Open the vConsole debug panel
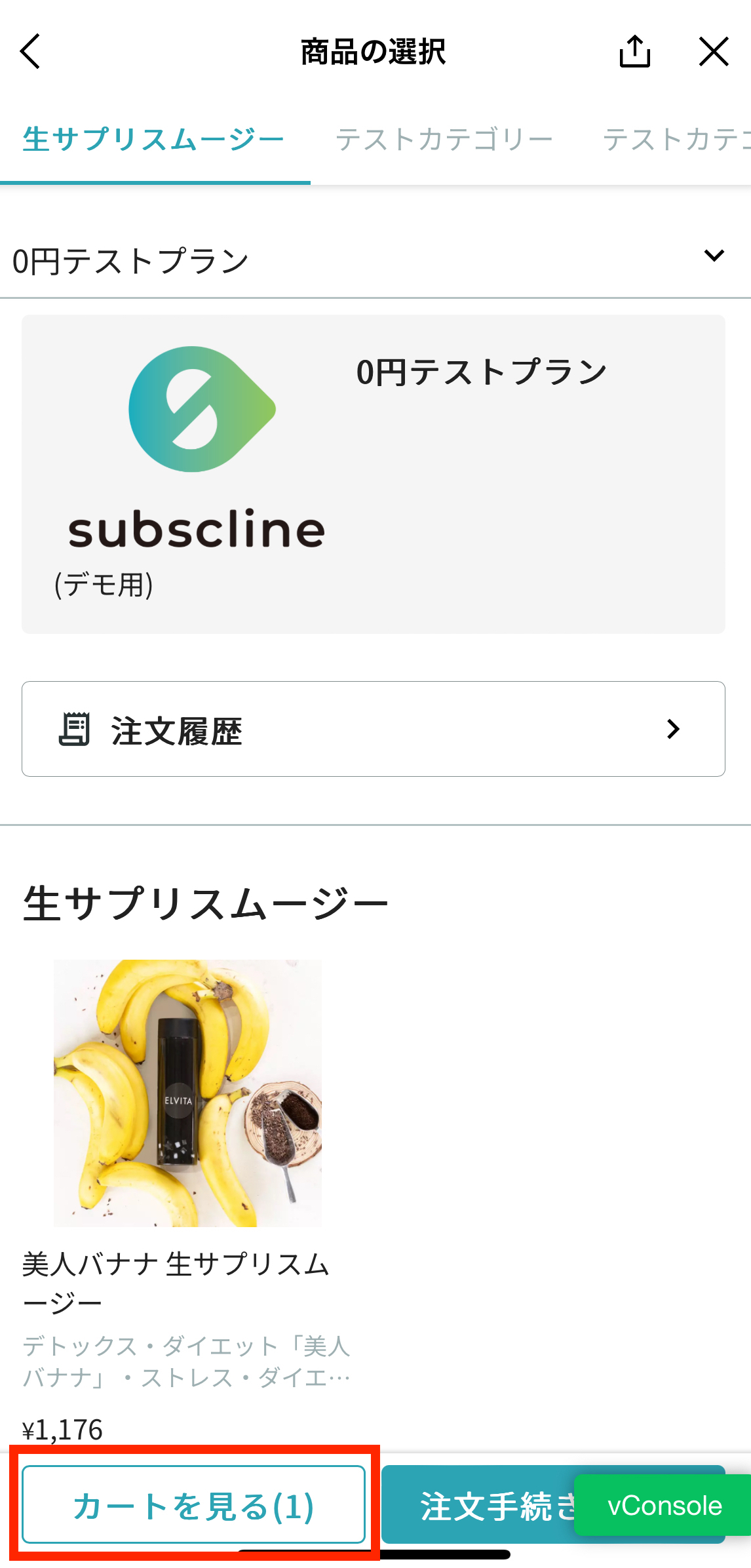Viewport: 751px width, 1568px height. 663,1505
